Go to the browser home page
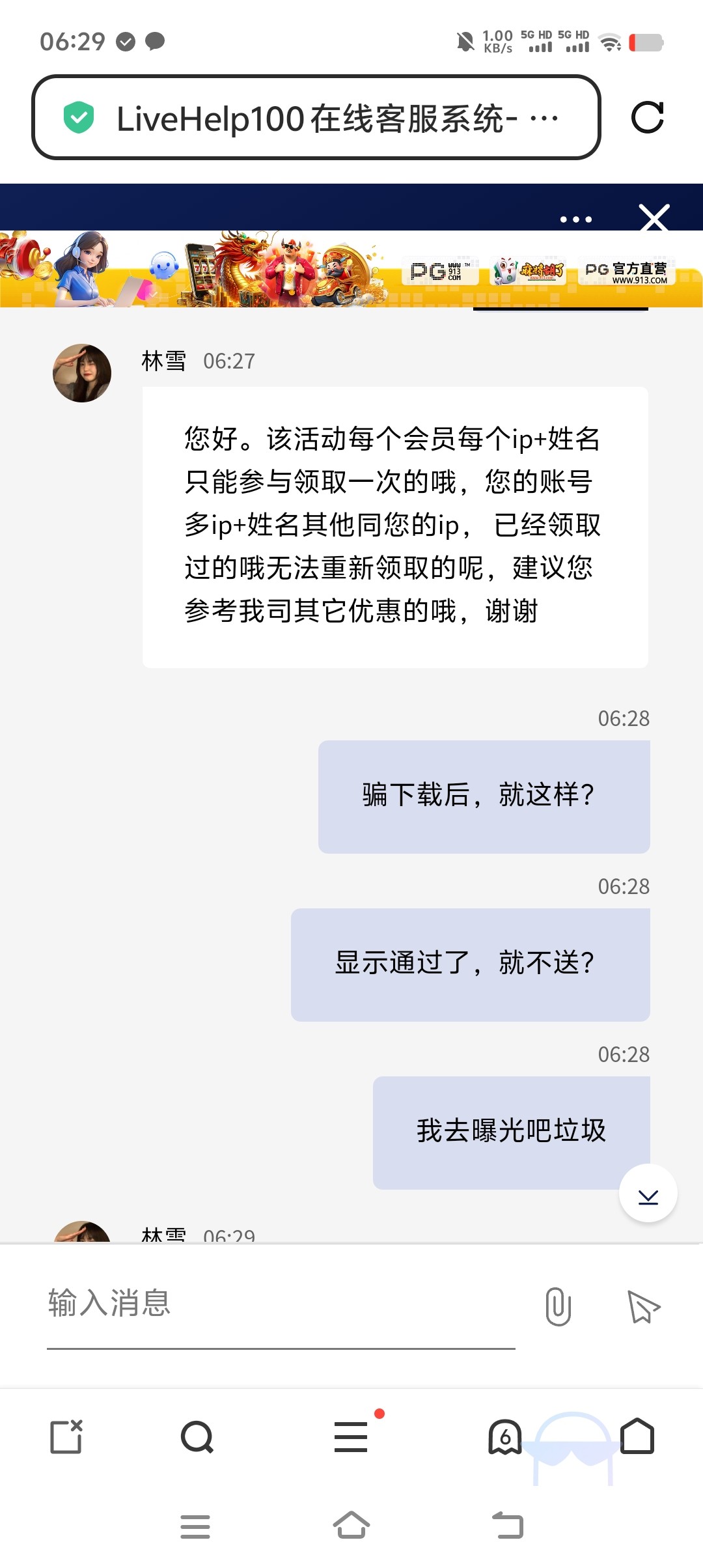 637,1436
